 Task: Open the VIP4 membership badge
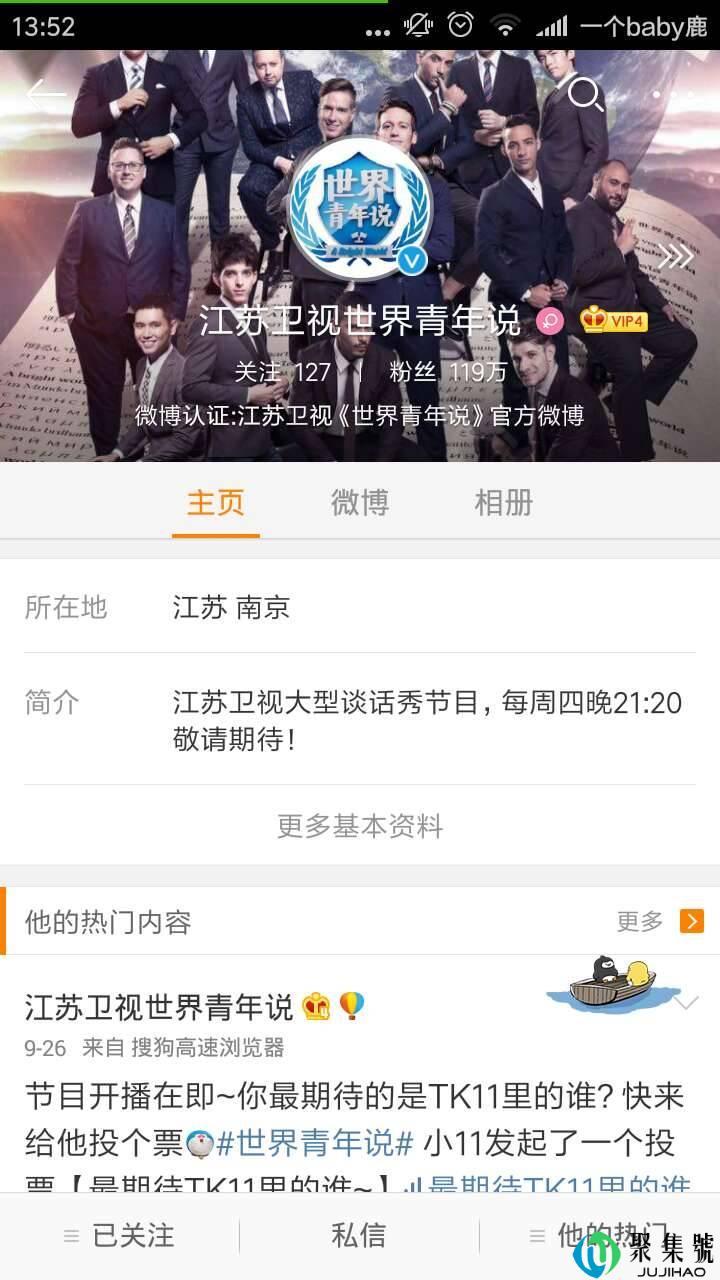point(614,320)
